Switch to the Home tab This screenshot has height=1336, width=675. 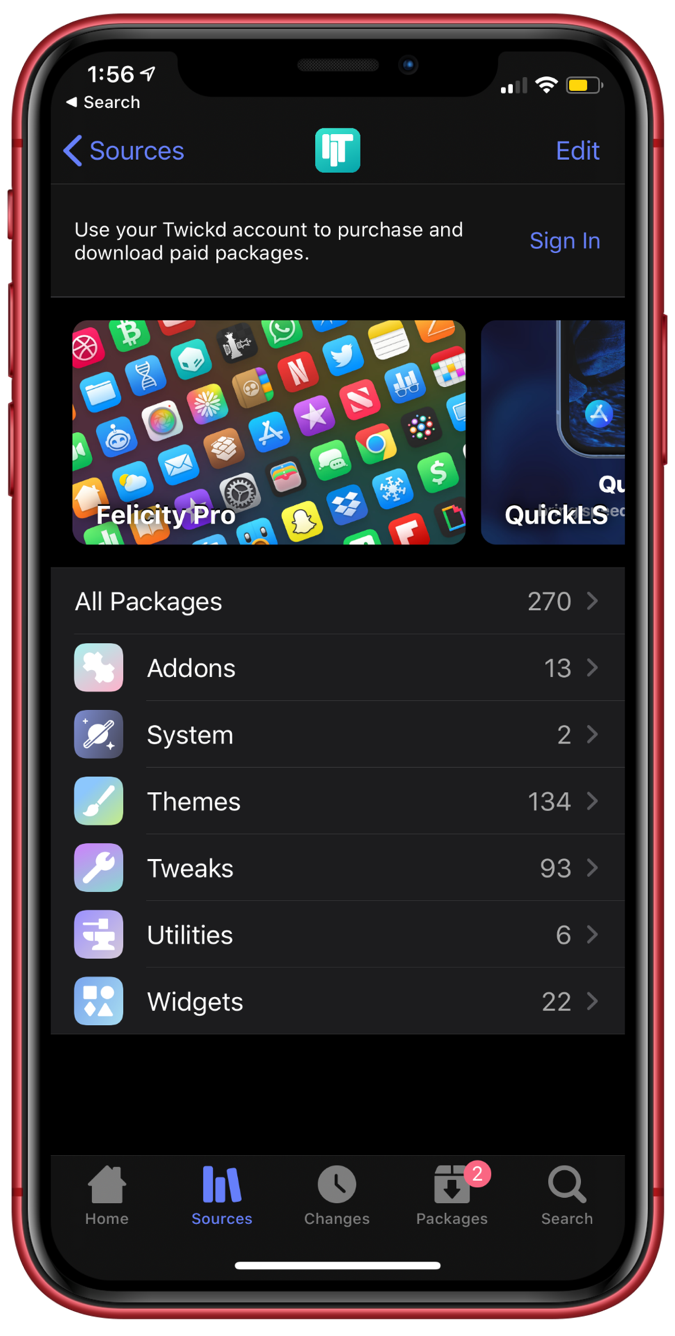pyautogui.click(x=107, y=1197)
